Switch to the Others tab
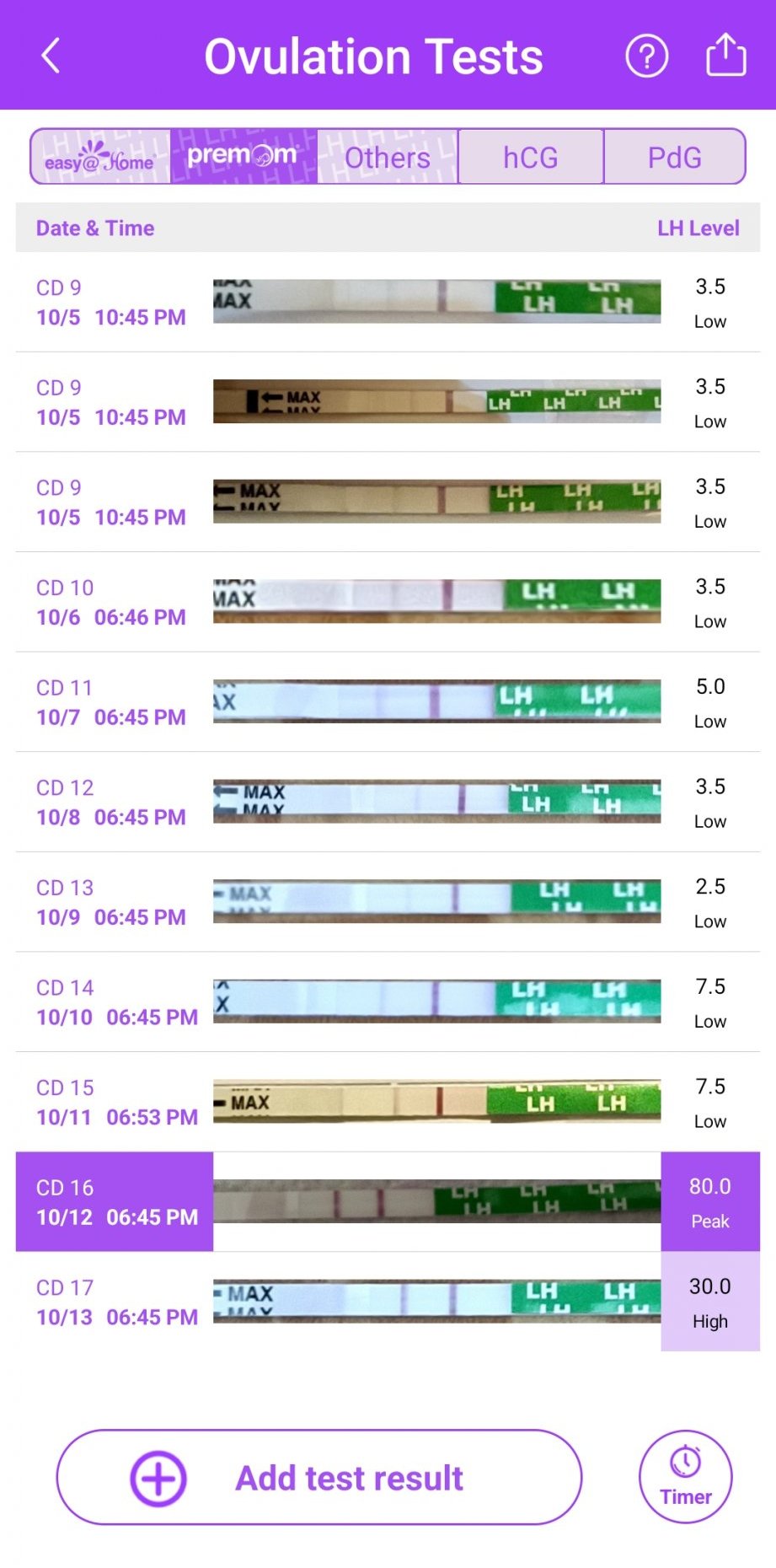The width and height of the screenshot is (776, 1568). [388, 157]
